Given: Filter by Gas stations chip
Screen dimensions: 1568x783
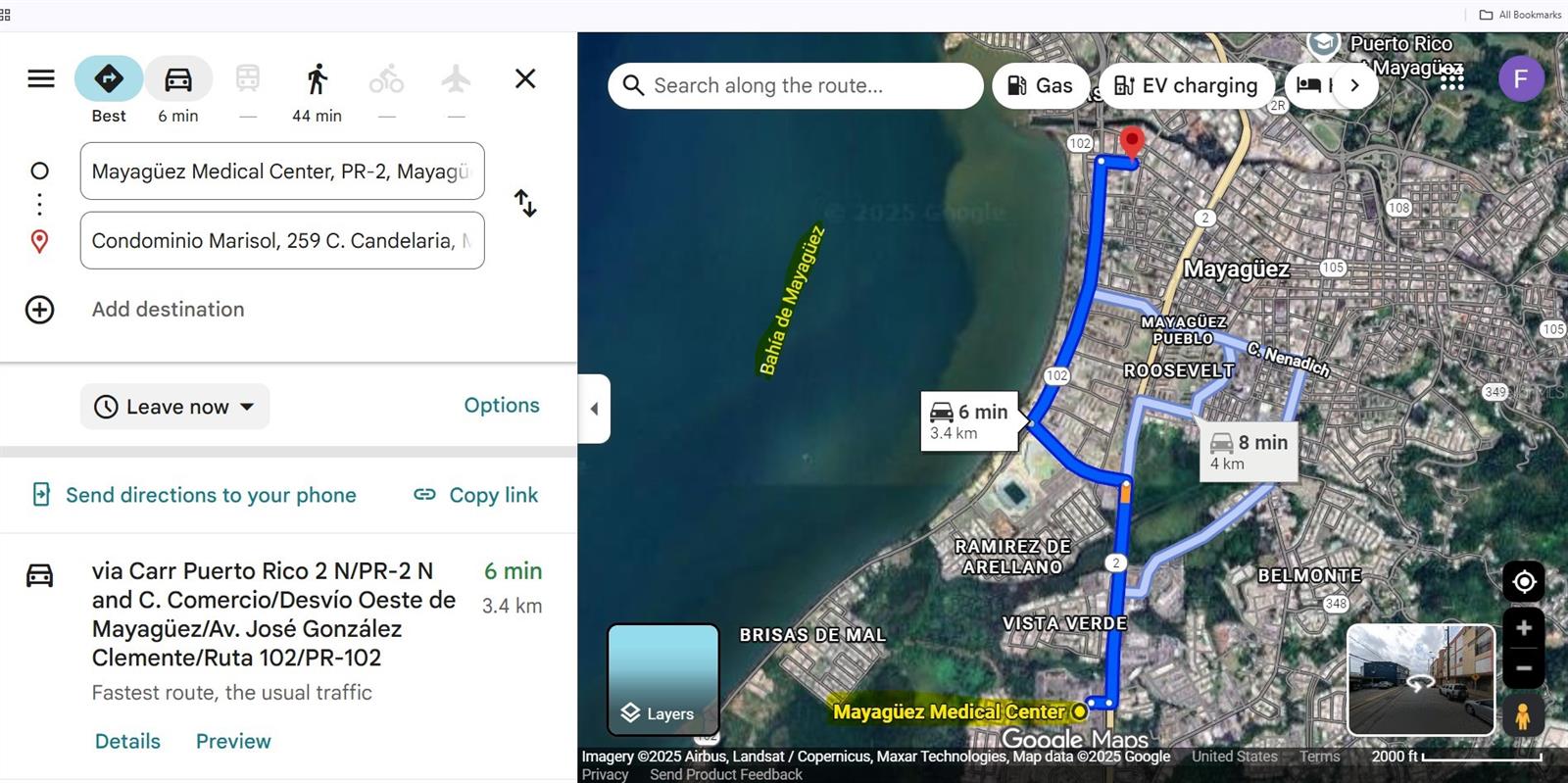Looking at the screenshot, I should tap(1040, 86).
